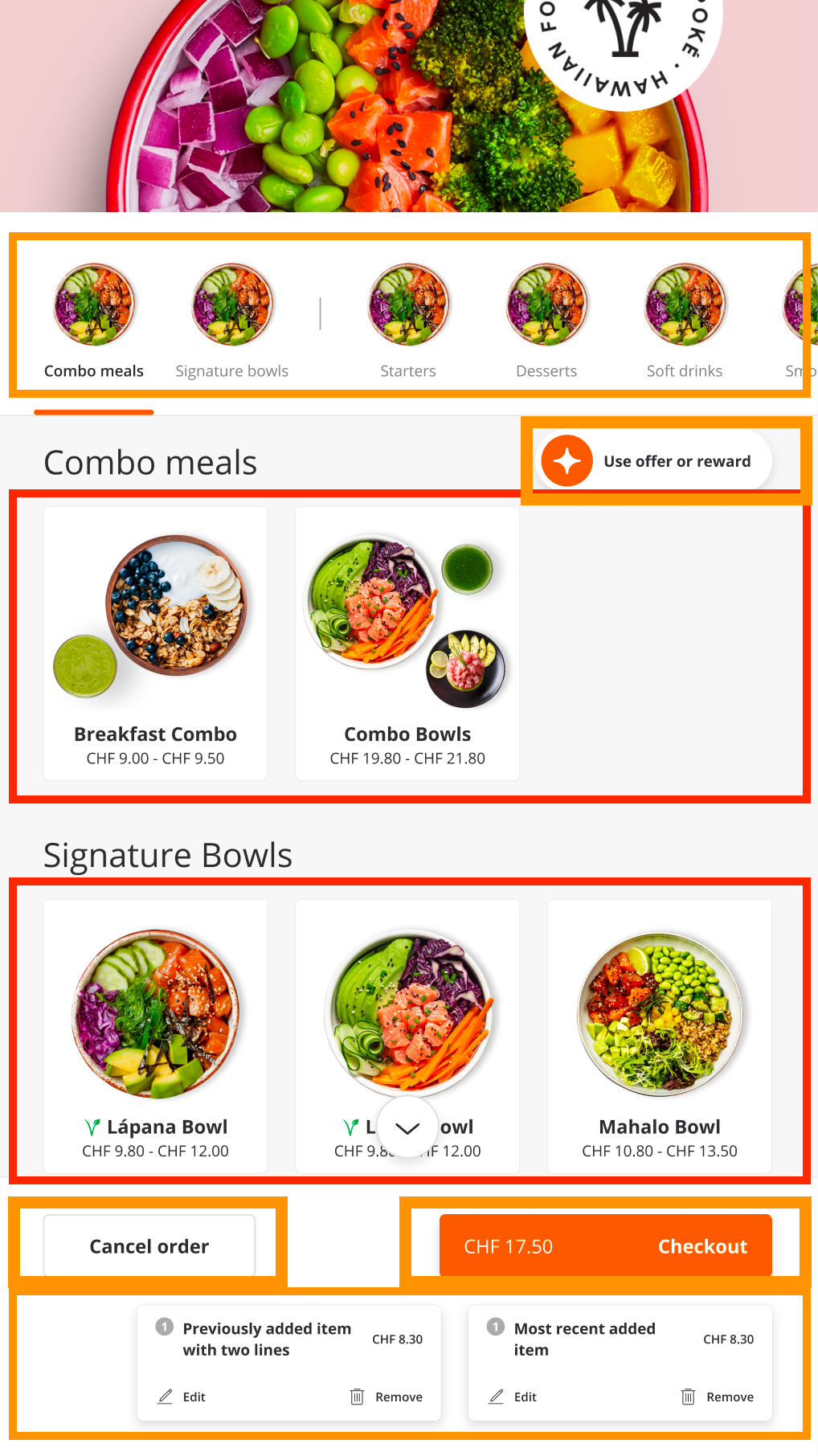Edit the previously added two-line item

coord(182,1397)
